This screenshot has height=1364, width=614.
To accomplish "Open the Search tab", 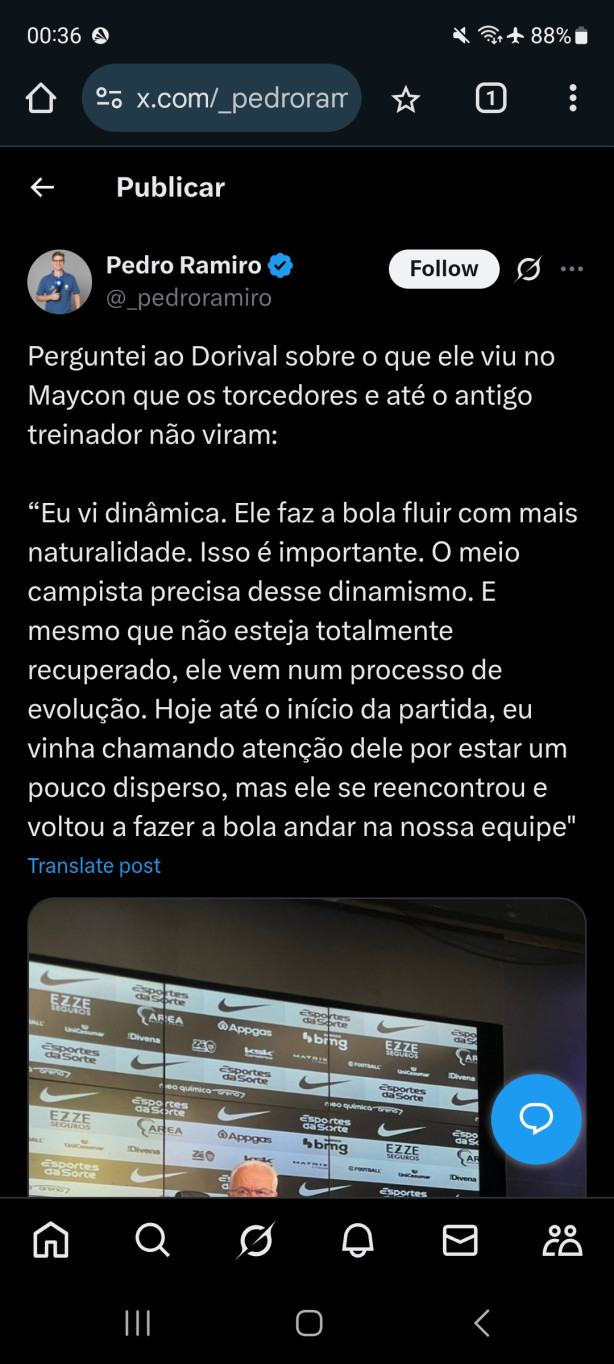I will (x=153, y=1240).
